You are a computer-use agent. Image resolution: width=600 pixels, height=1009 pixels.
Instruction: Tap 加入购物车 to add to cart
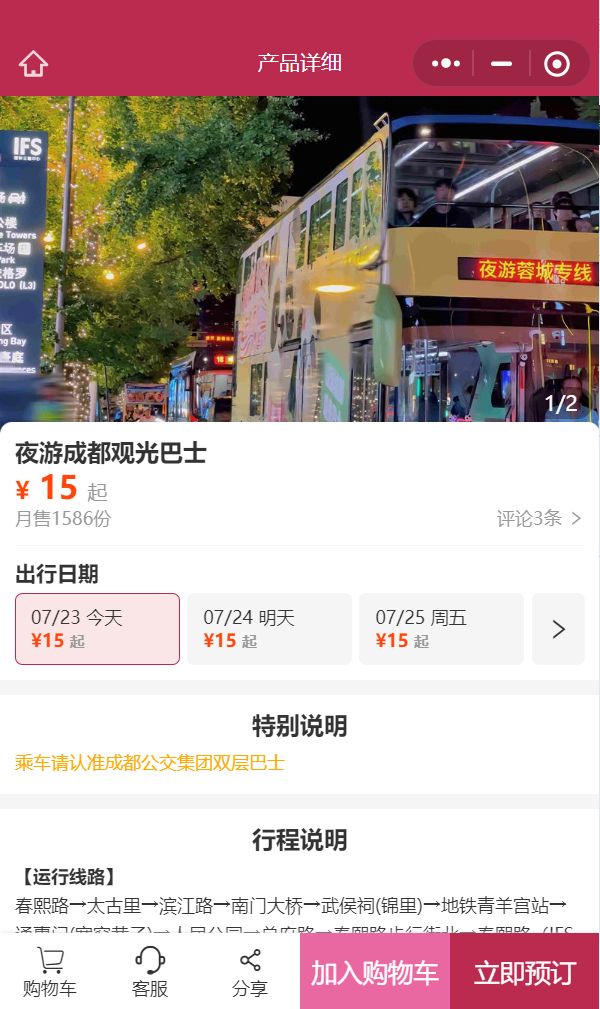coord(374,972)
